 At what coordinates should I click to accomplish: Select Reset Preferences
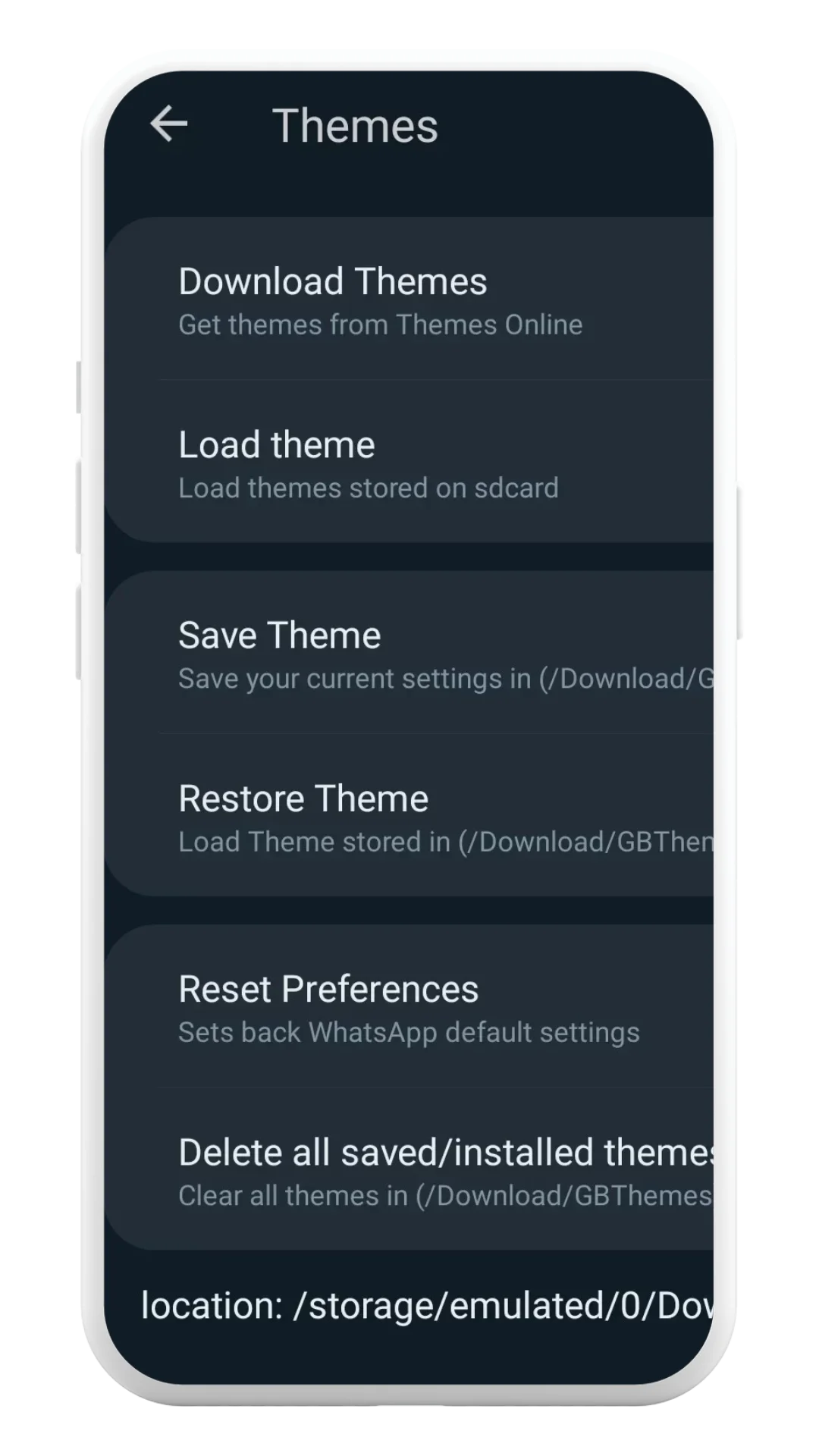pos(328,987)
